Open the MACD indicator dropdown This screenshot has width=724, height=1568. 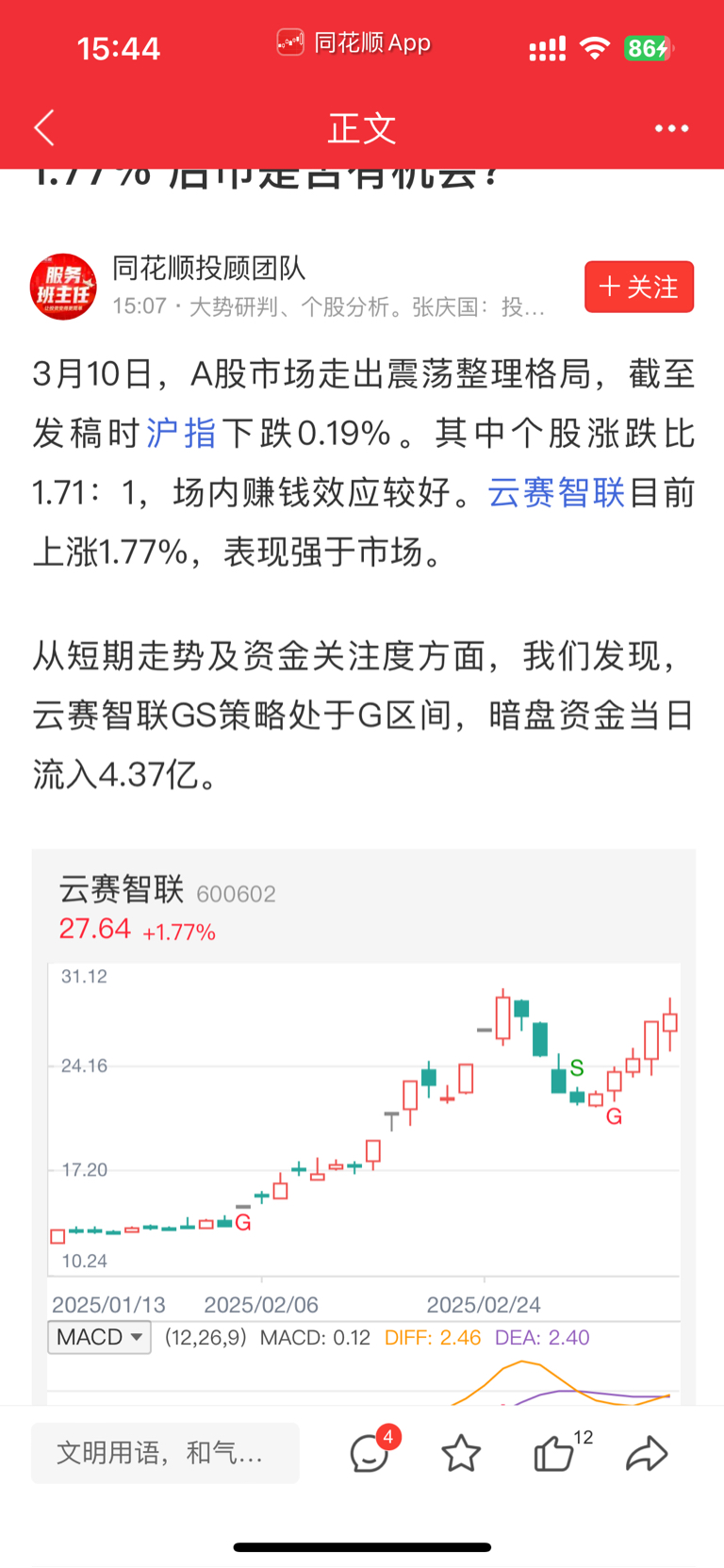(x=99, y=1337)
